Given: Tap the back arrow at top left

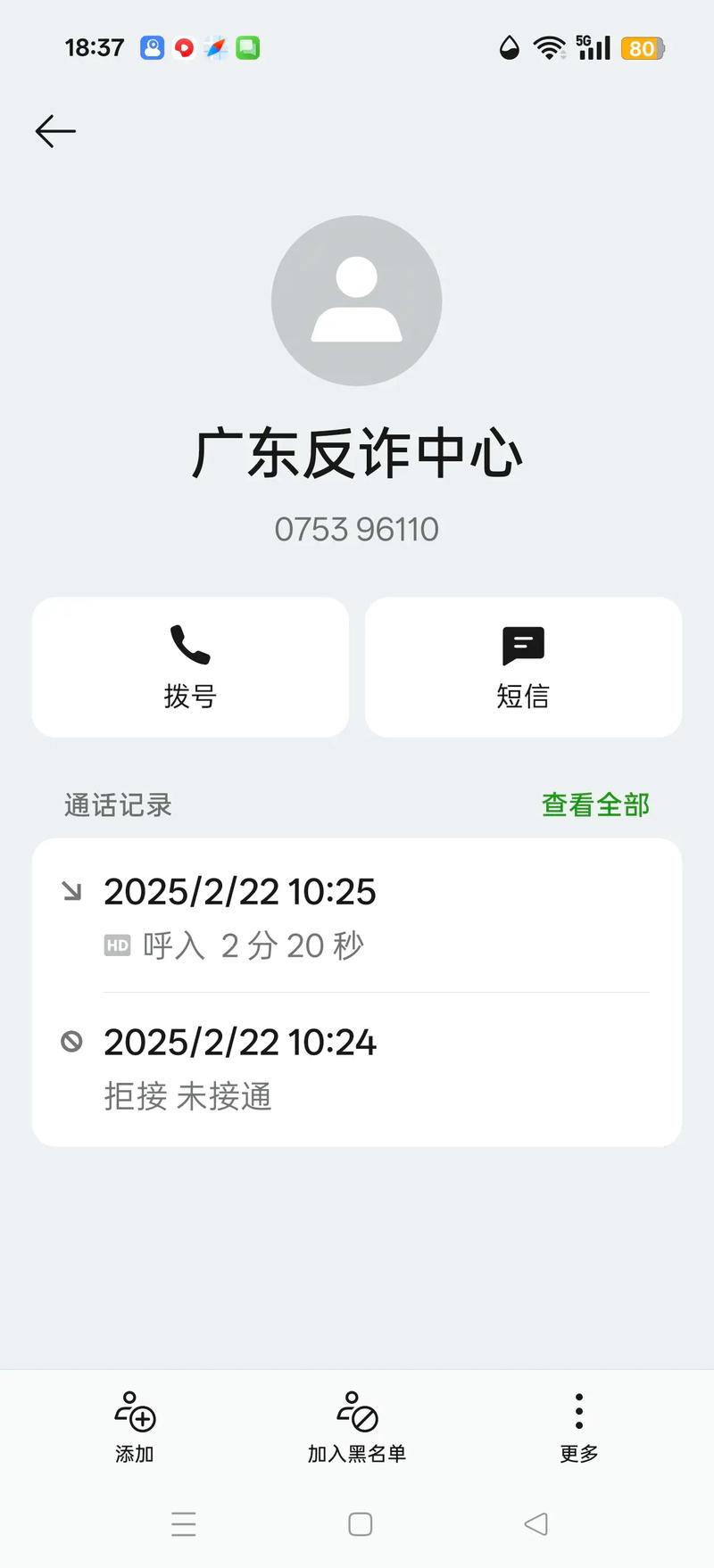Looking at the screenshot, I should click(x=55, y=131).
